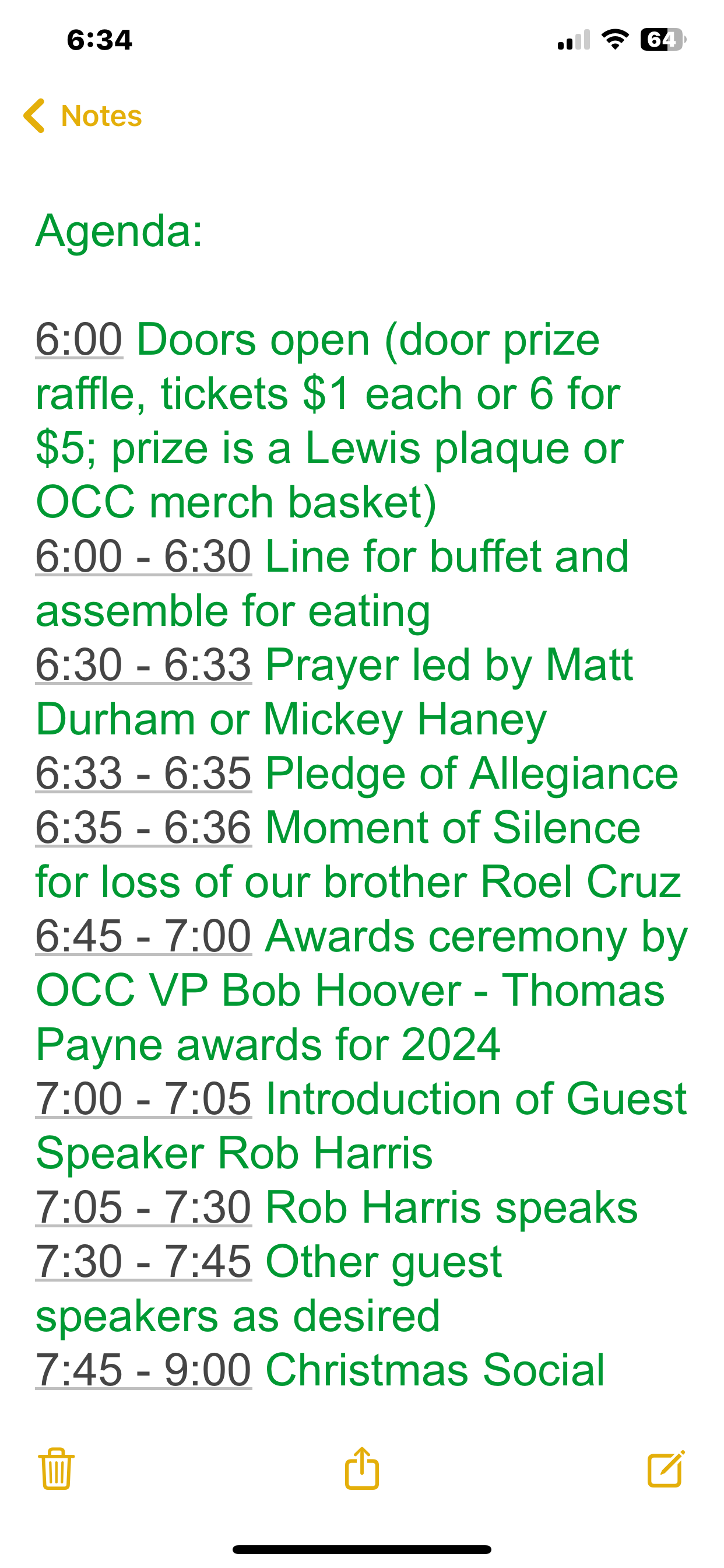Viewport: 724px width, 1568px height.
Task: Open the 7:45 - 9:00 Christmas Social time
Action: (x=143, y=1370)
